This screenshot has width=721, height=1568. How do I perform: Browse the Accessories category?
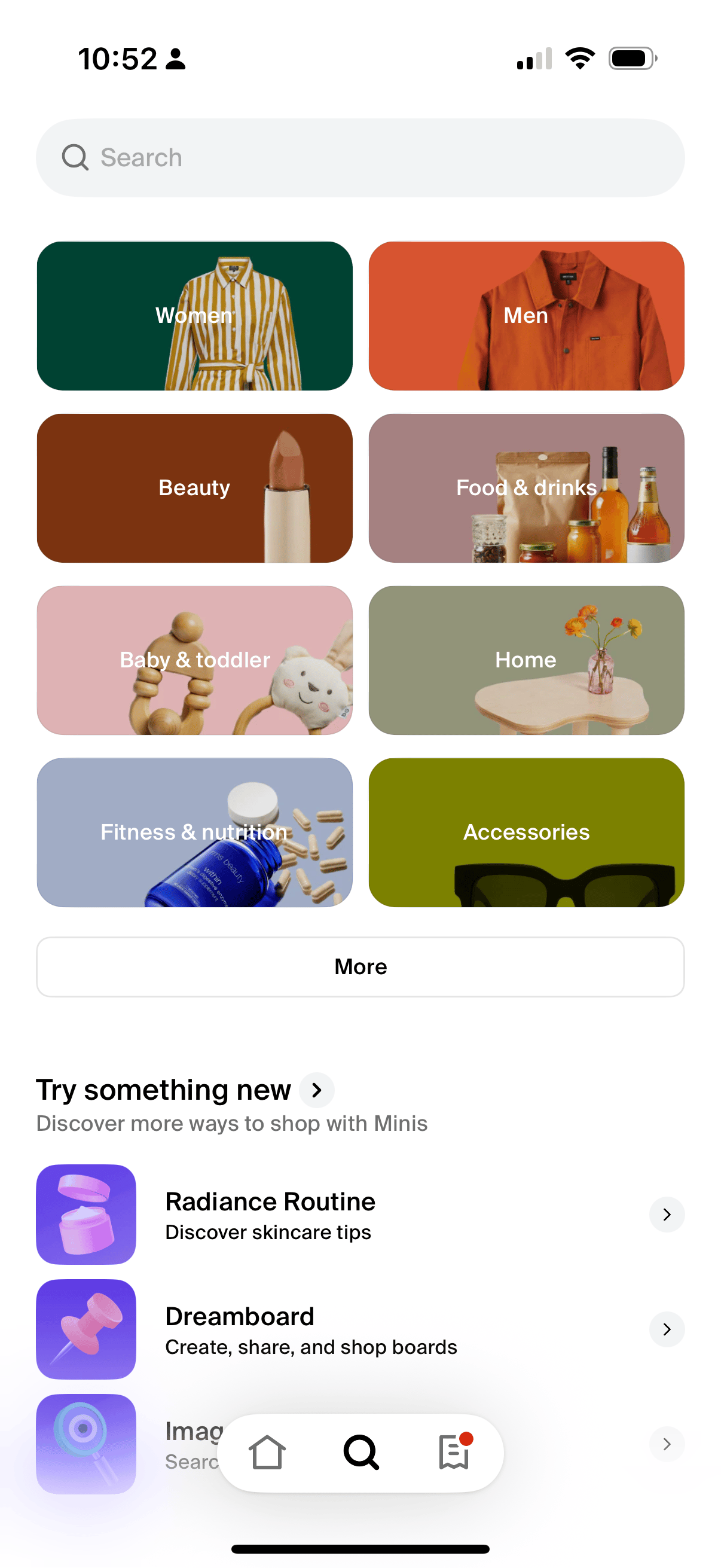526,832
